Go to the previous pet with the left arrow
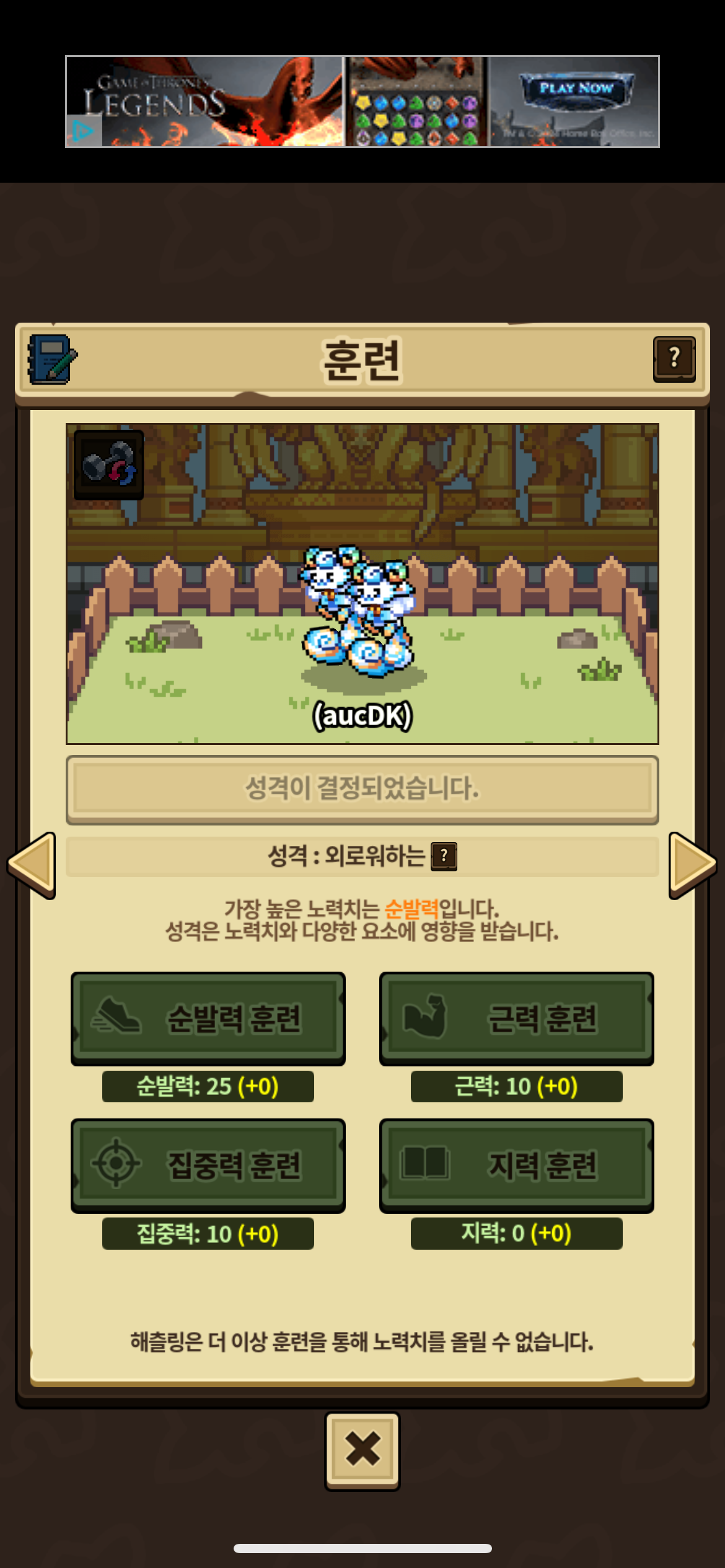Image resolution: width=725 pixels, height=1568 pixels. (x=32, y=865)
